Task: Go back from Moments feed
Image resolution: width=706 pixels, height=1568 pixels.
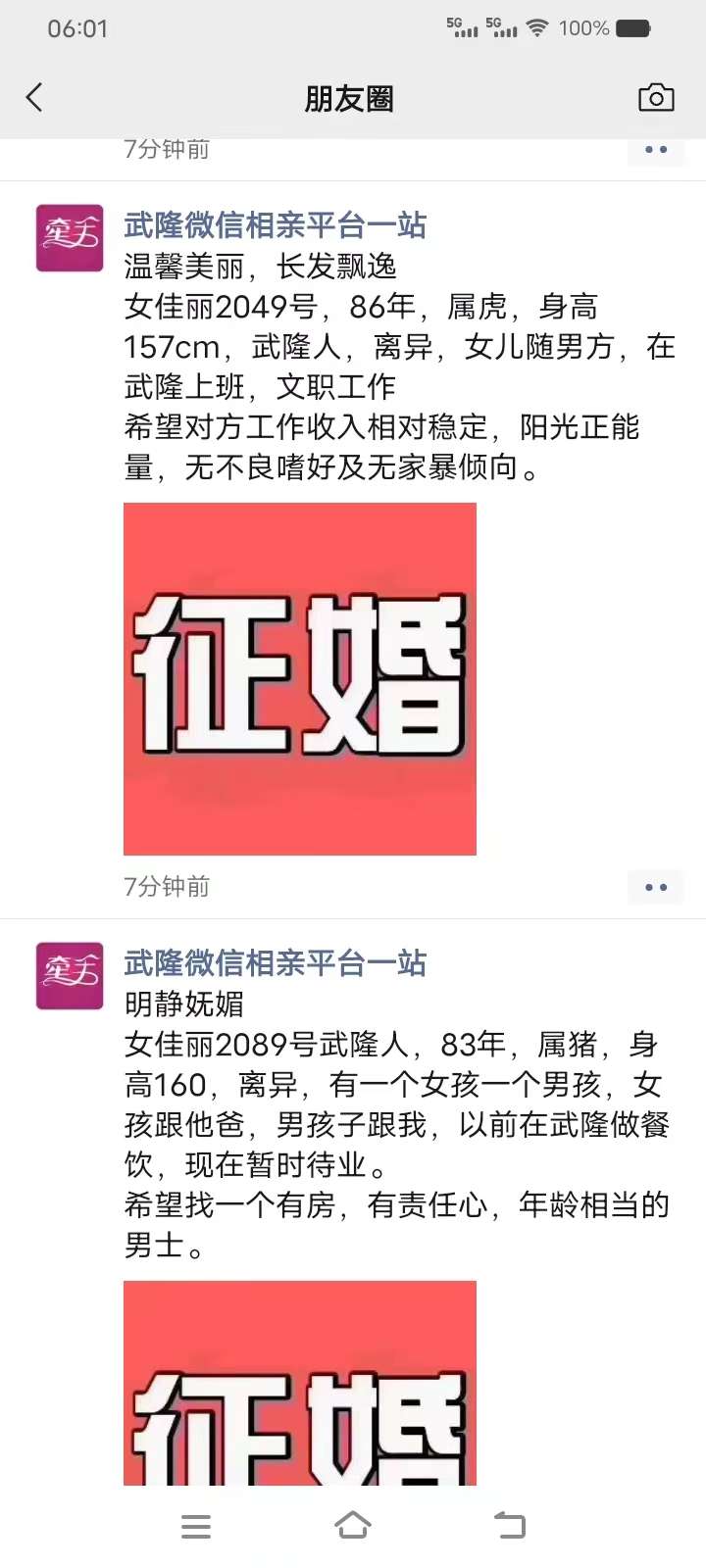Action: 34,98
